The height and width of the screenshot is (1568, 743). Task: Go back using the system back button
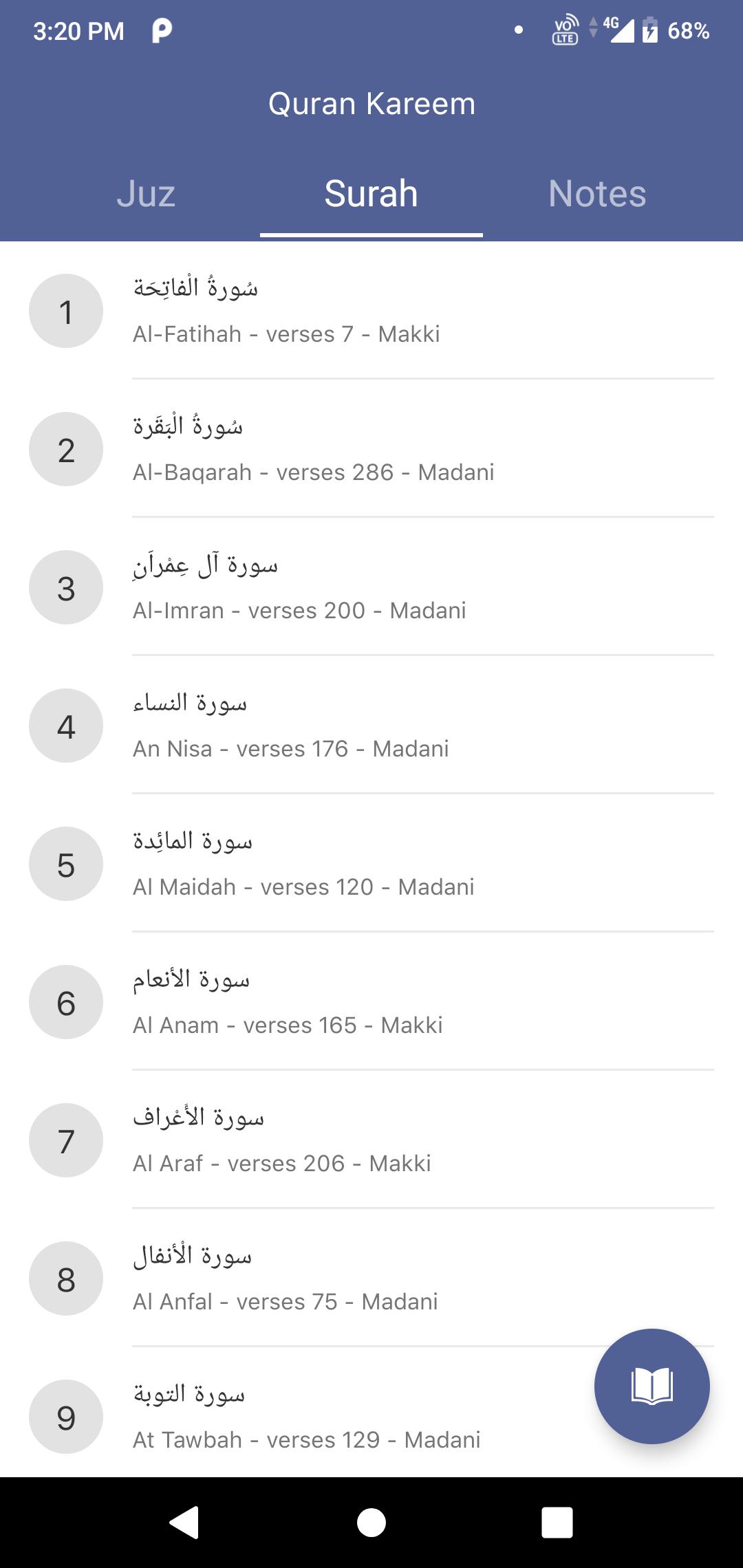pos(184,1523)
